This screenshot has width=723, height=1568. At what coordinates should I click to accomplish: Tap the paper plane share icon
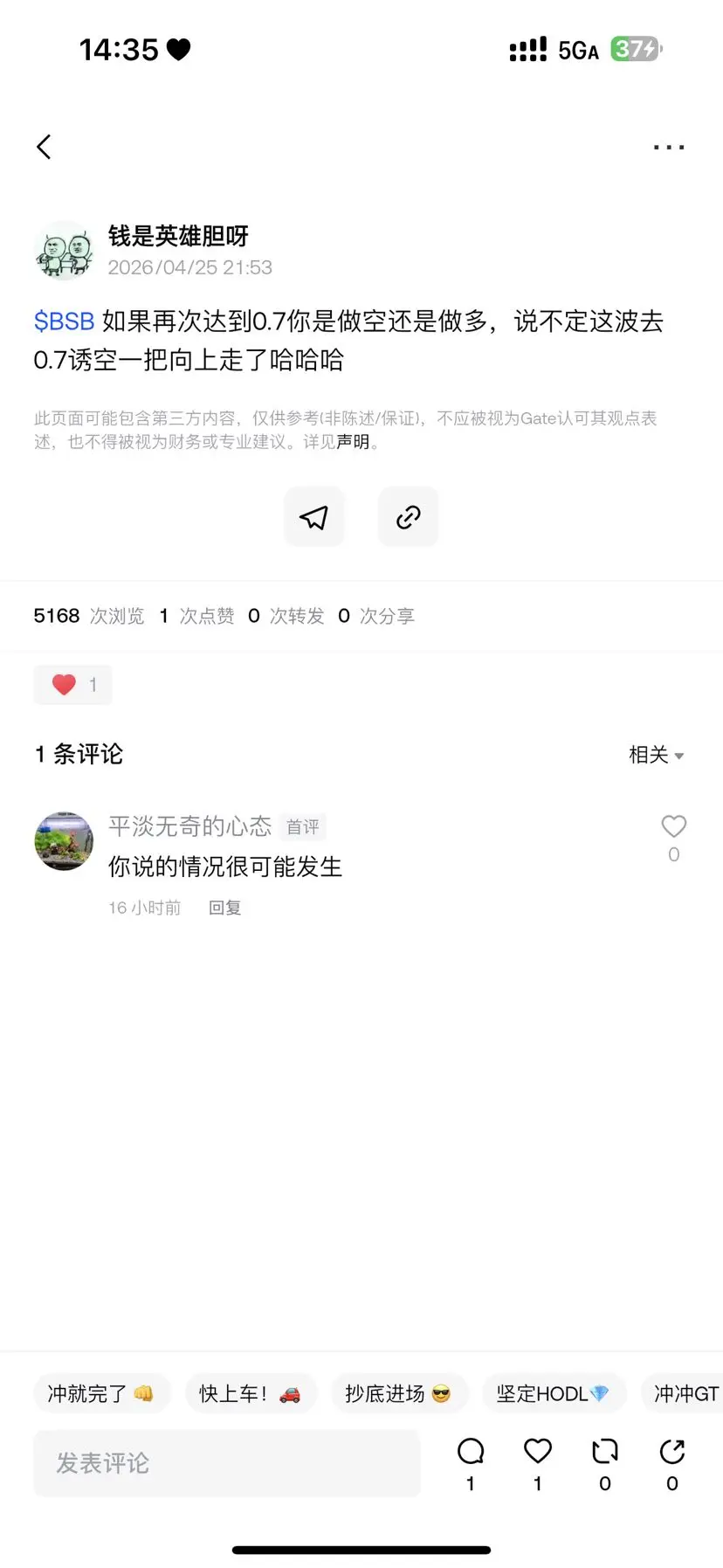[x=314, y=516]
